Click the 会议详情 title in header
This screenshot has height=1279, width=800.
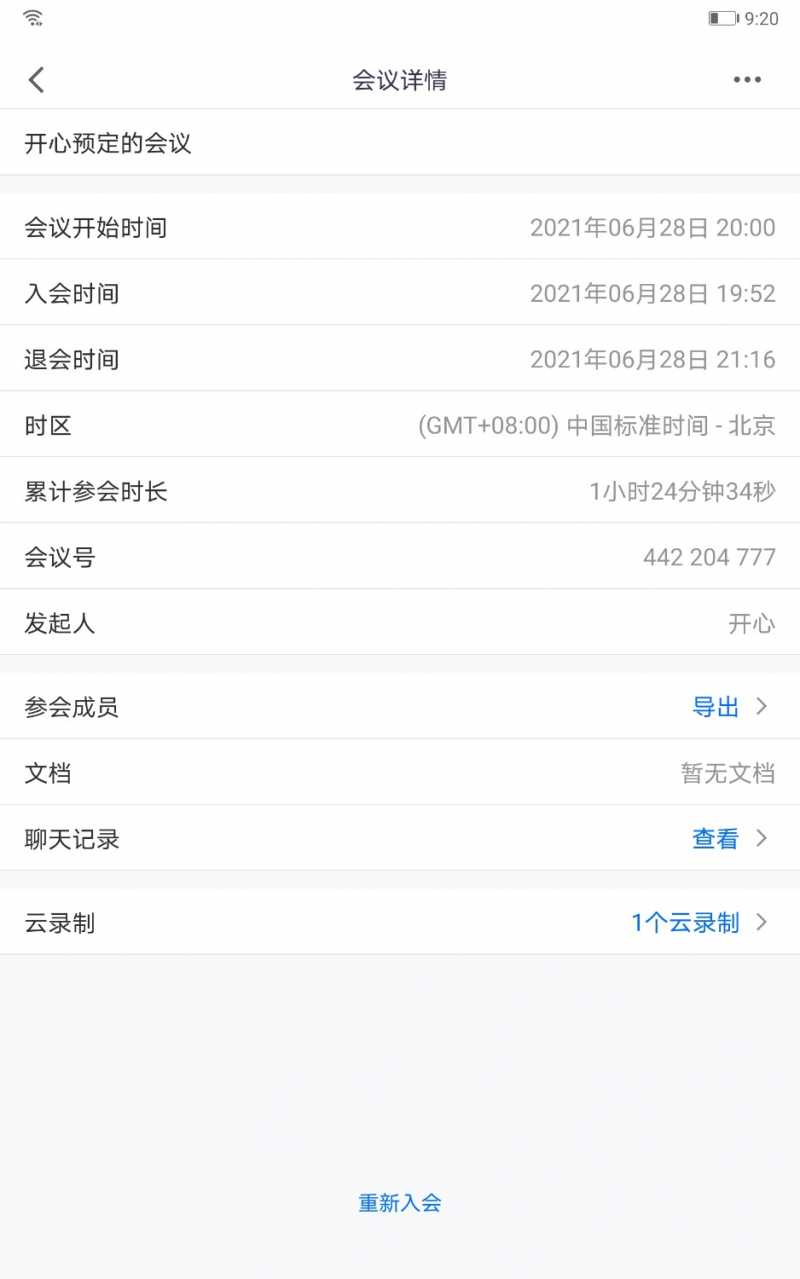[400, 79]
